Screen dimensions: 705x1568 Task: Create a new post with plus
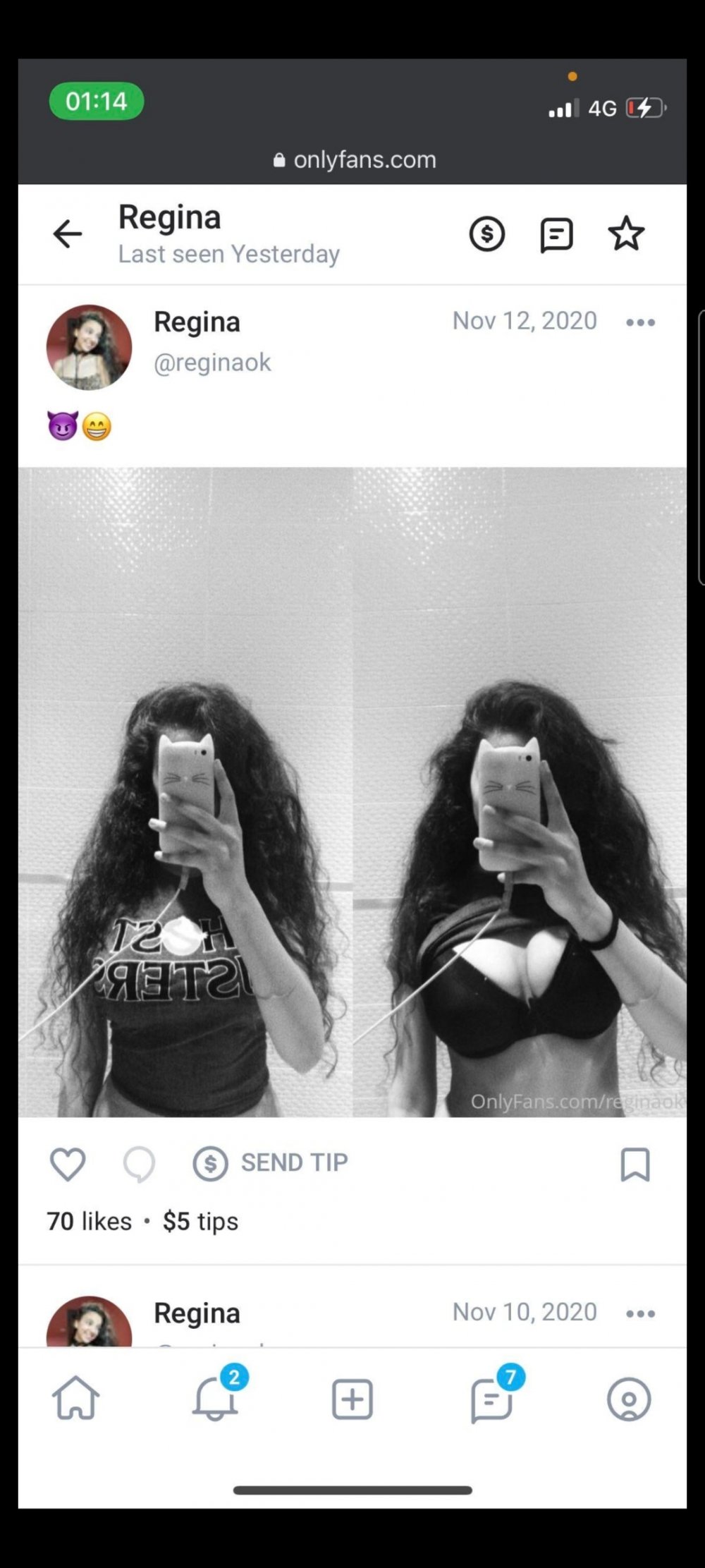point(352,1398)
